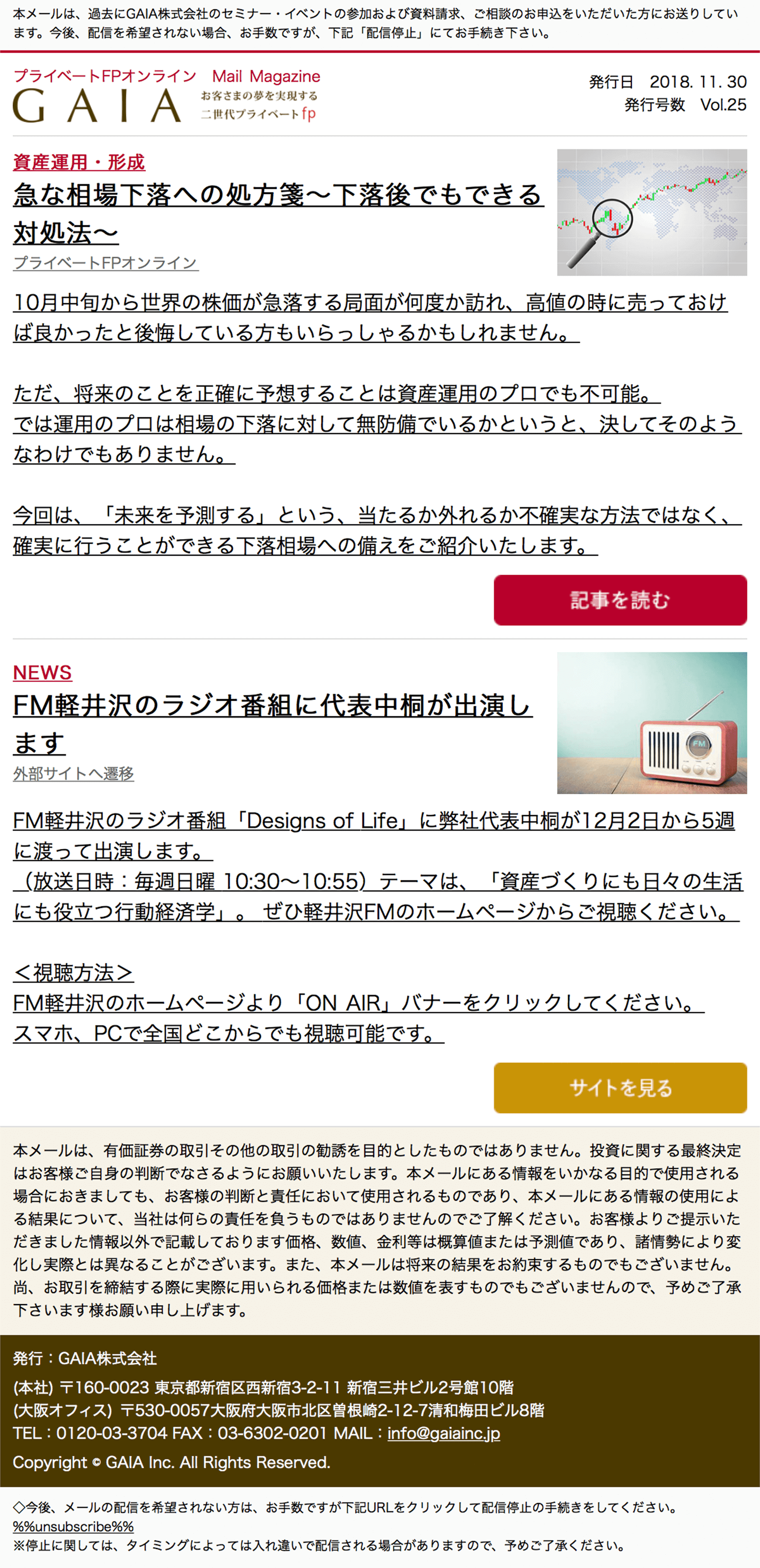Tap the プライベートFPオンライン source link

click(x=105, y=263)
